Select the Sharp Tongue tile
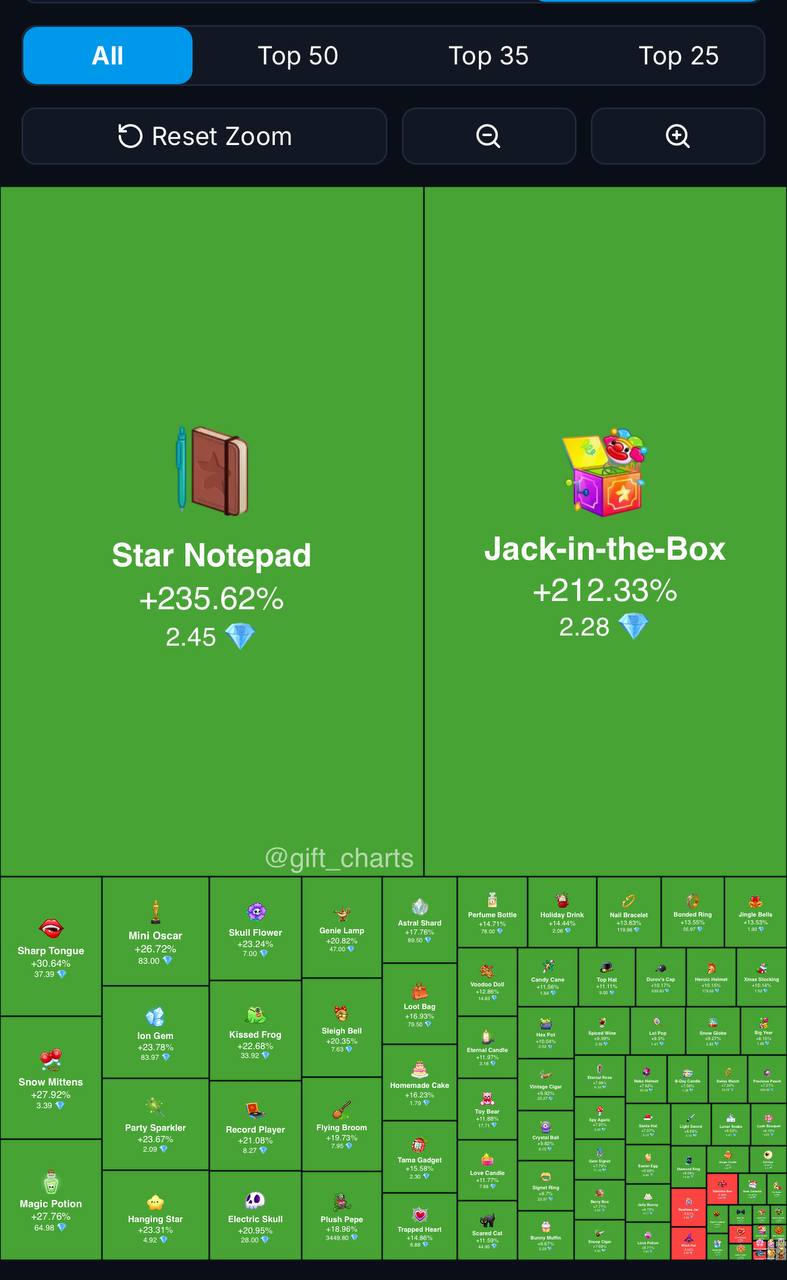This screenshot has height=1280, width=787. pyautogui.click(x=50, y=946)
